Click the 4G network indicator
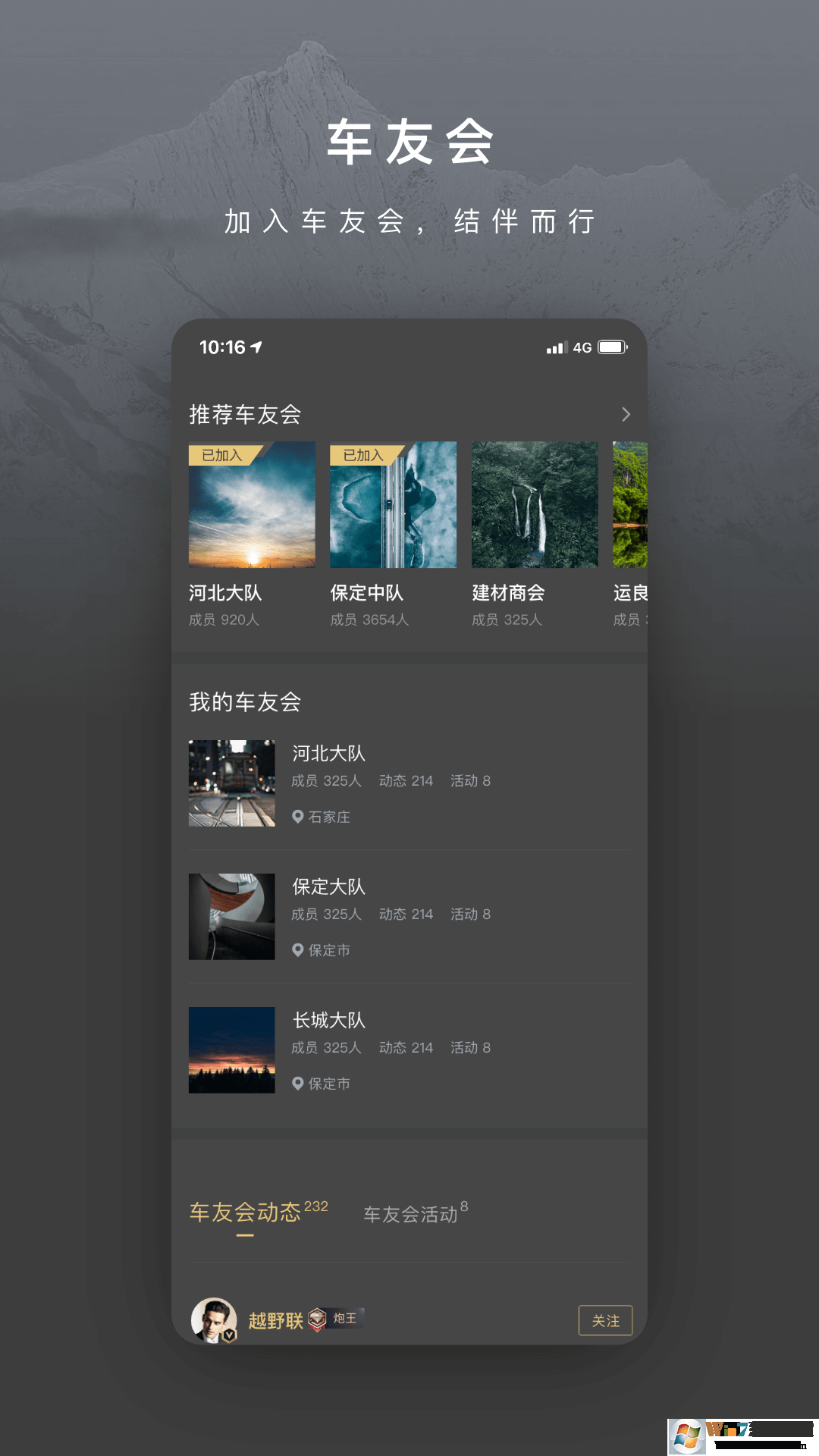The image size is (819, 1456). click(582, 347)
